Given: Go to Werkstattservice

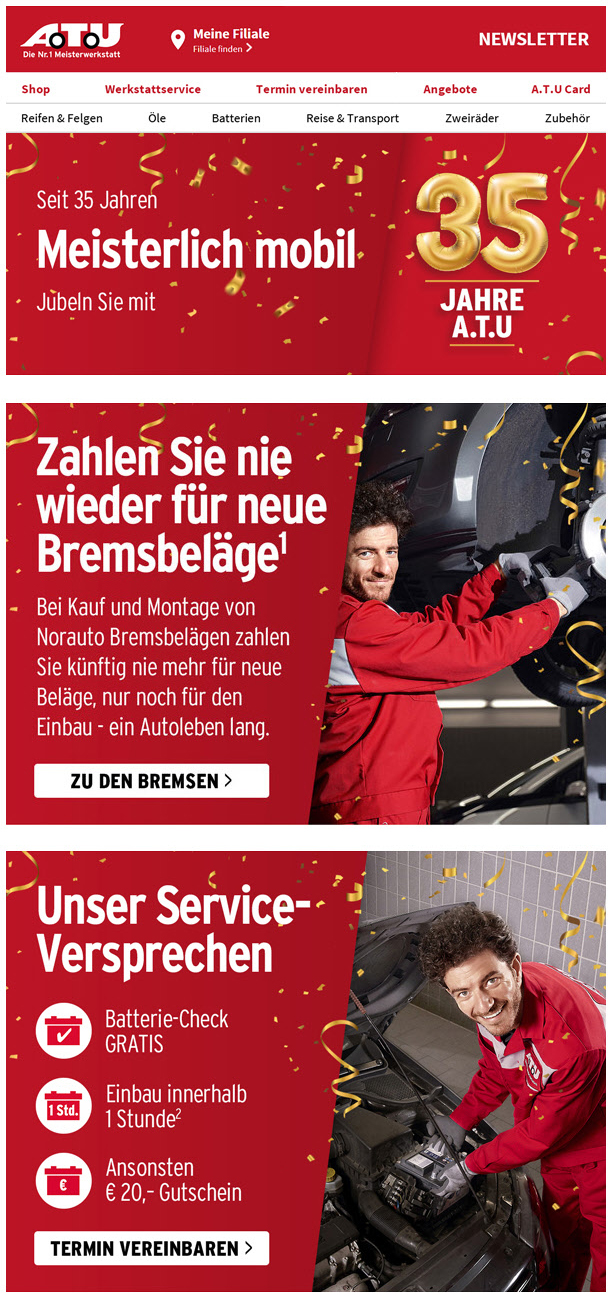Looking at the screenshot, I should (x=153, y=89).
